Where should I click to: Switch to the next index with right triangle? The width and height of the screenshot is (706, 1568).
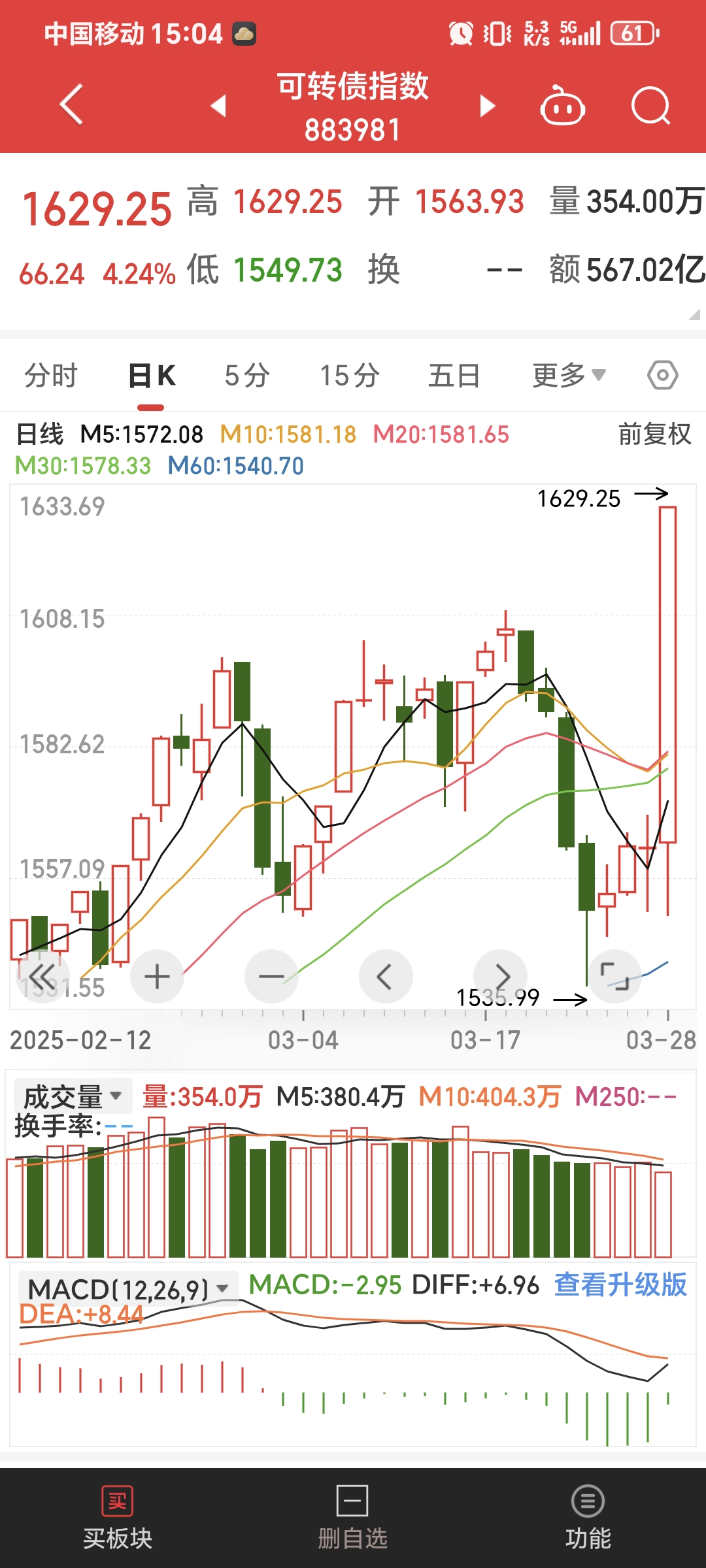click(487, 105)
